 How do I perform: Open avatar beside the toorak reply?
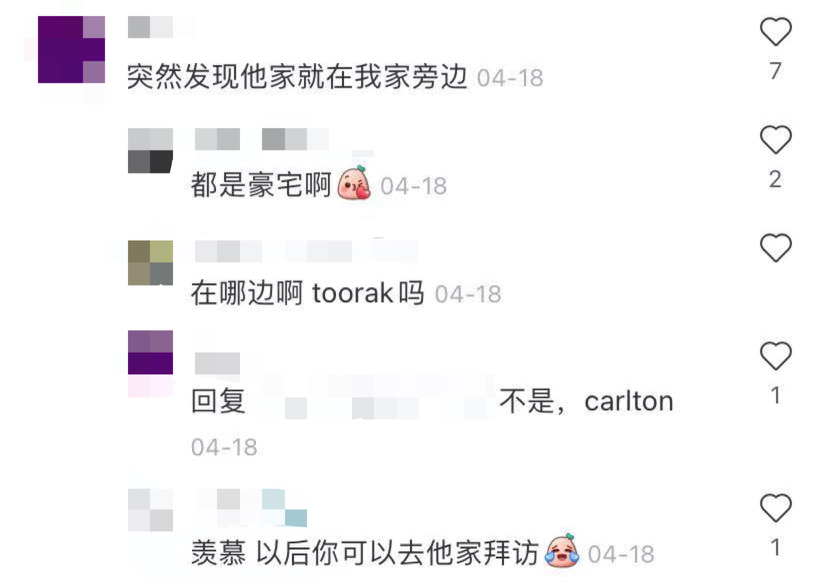150,262
